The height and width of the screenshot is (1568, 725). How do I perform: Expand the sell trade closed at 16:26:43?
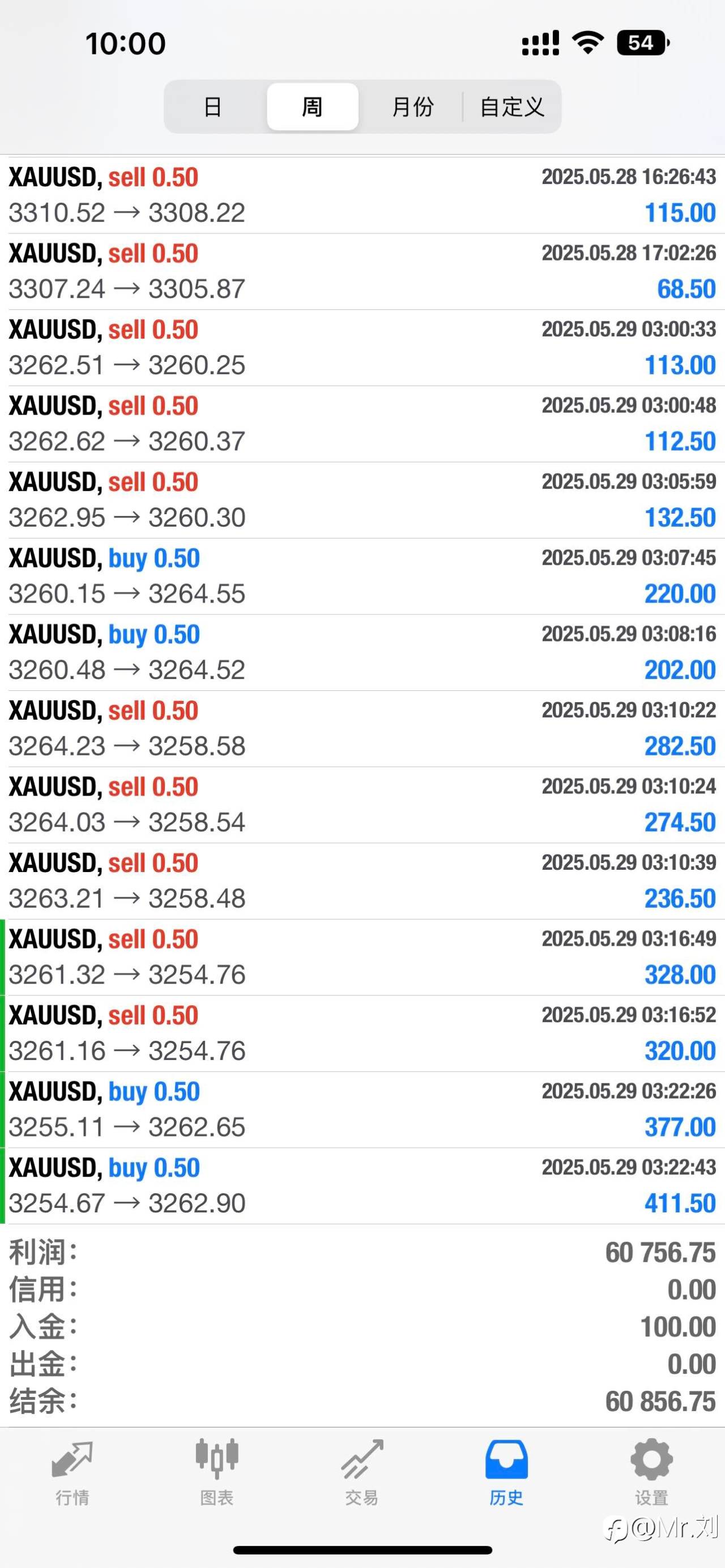point(362,195)
